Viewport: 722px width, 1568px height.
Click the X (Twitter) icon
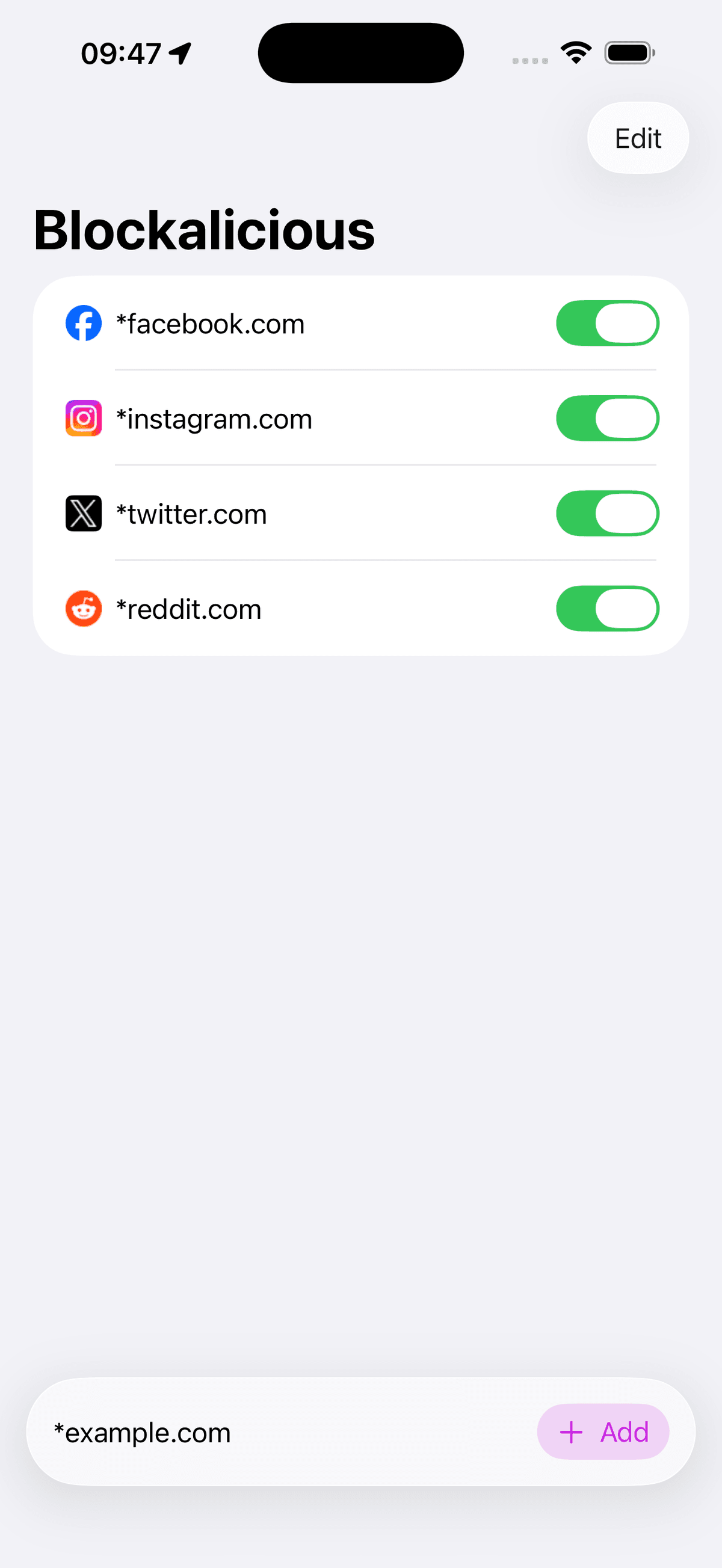pos(83,513)
